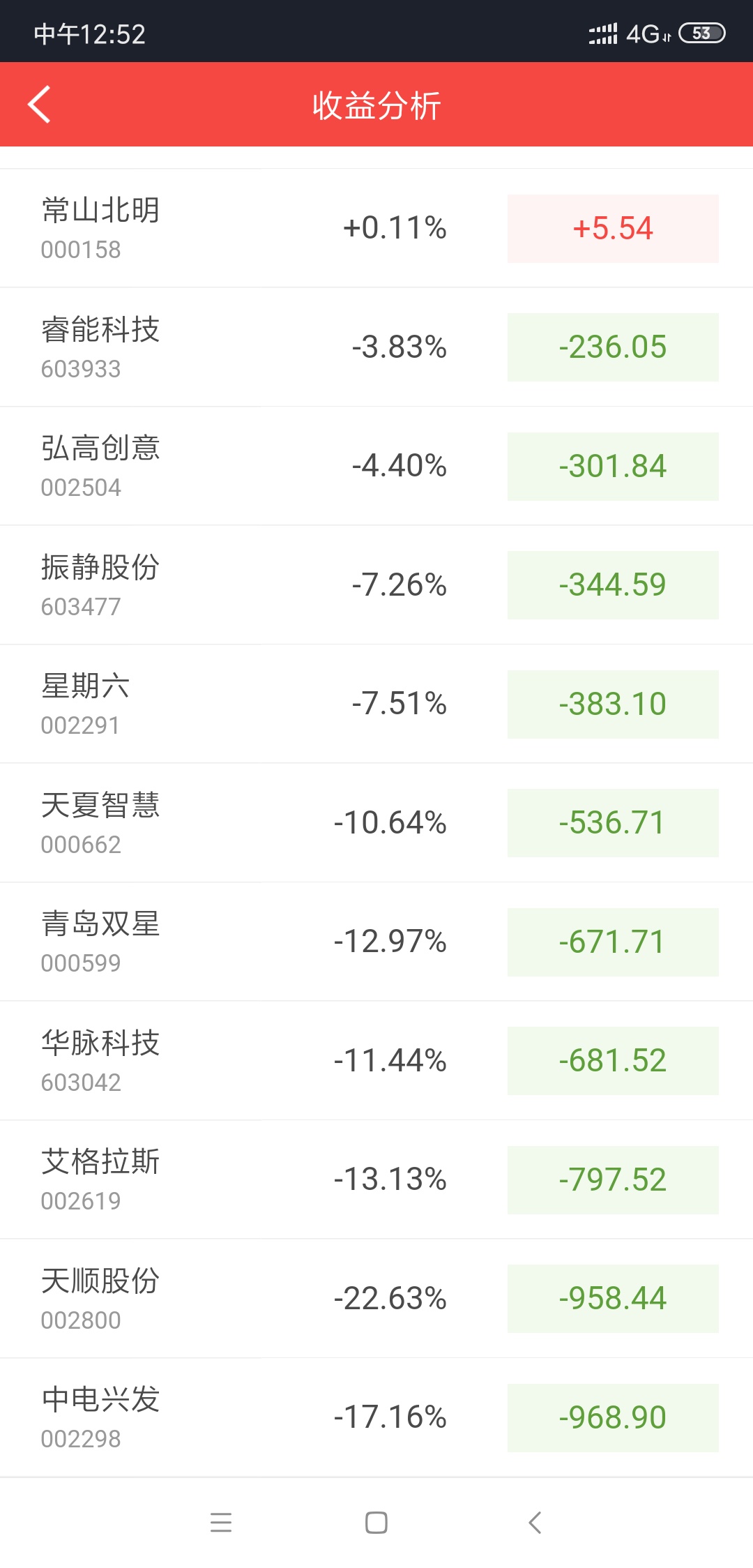Open the 天顺股份 002800 stock row

tap(376, 1299)
